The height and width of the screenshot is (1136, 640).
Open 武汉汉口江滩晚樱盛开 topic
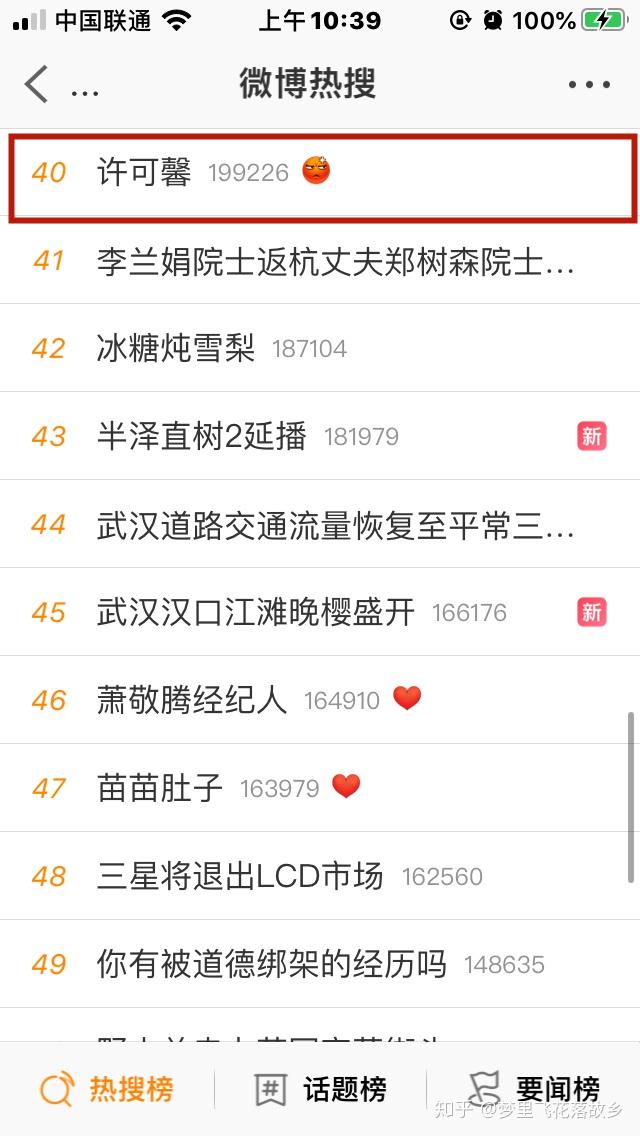tap(320, 612)
